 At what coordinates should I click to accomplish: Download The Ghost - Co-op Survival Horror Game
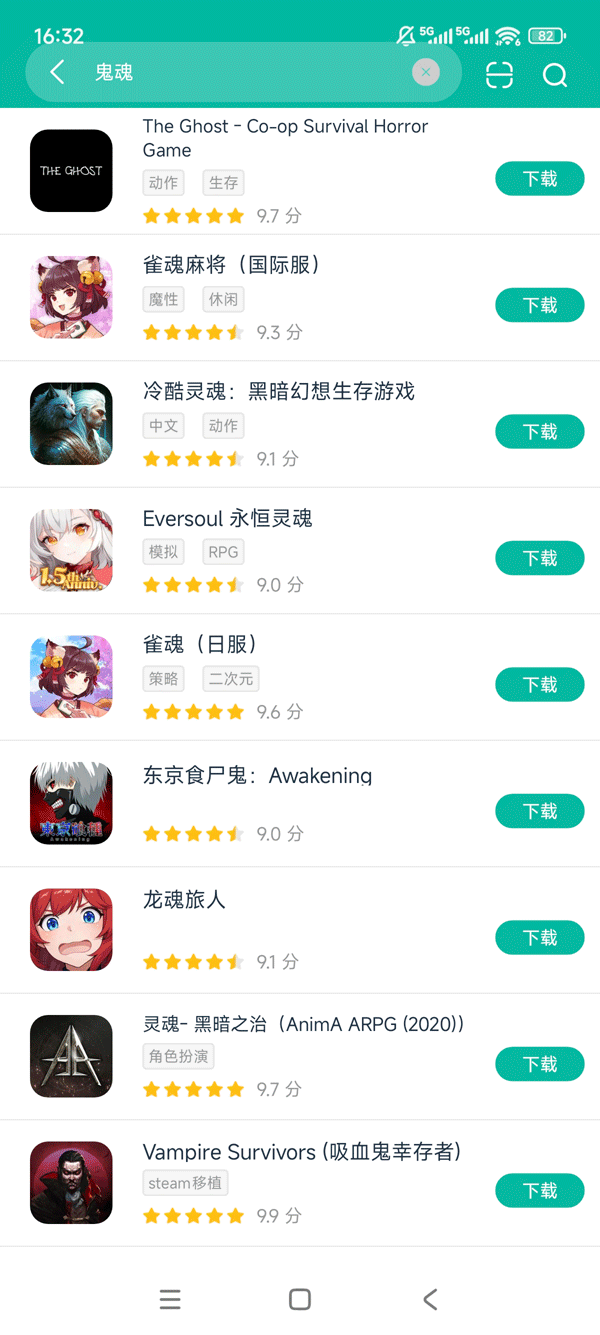click(x=540, y=179)
